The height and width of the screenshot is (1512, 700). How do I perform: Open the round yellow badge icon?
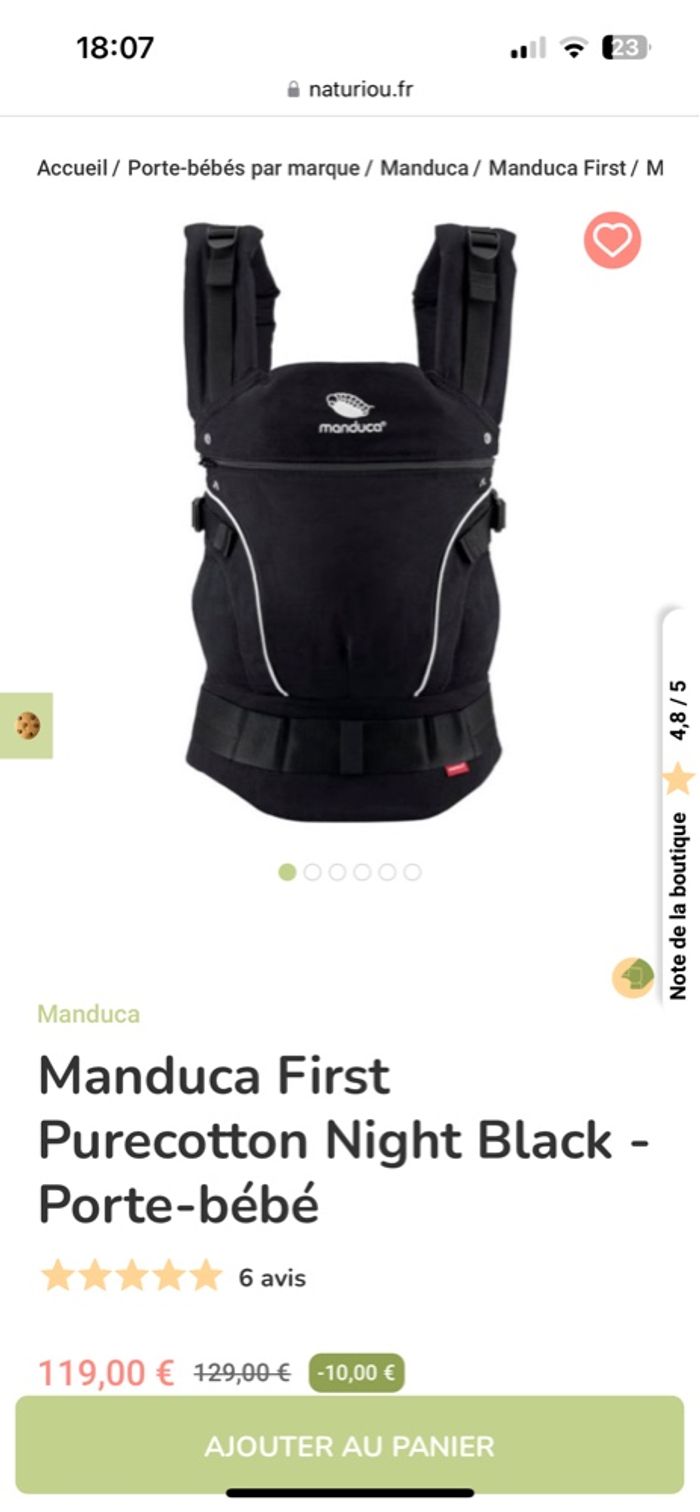(633, 977)
